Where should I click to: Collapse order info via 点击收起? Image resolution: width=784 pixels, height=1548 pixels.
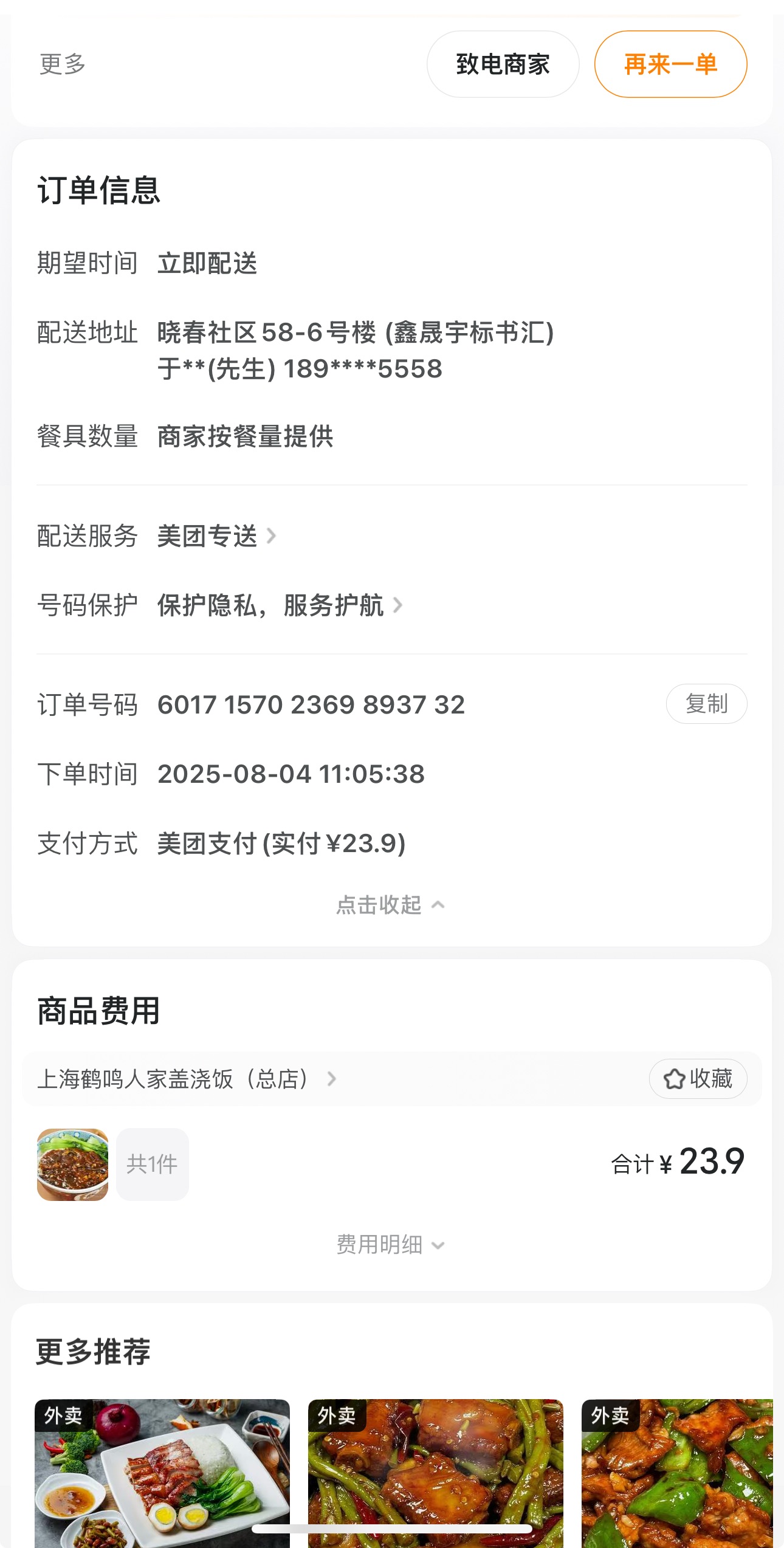[391, 905]
